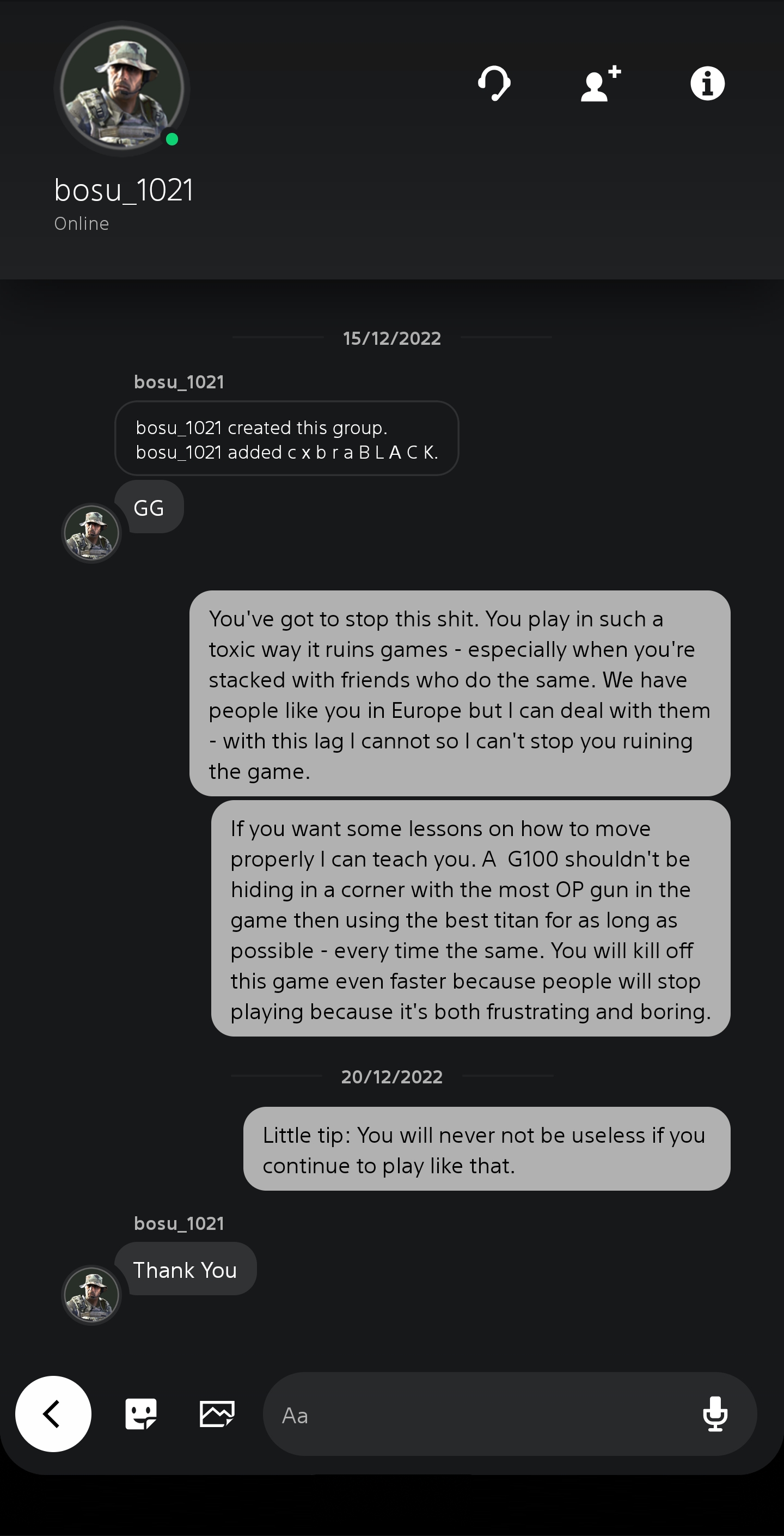The image size is (784, 1536).
Task: Record a voice message with the microphone
Action: 714,1414
